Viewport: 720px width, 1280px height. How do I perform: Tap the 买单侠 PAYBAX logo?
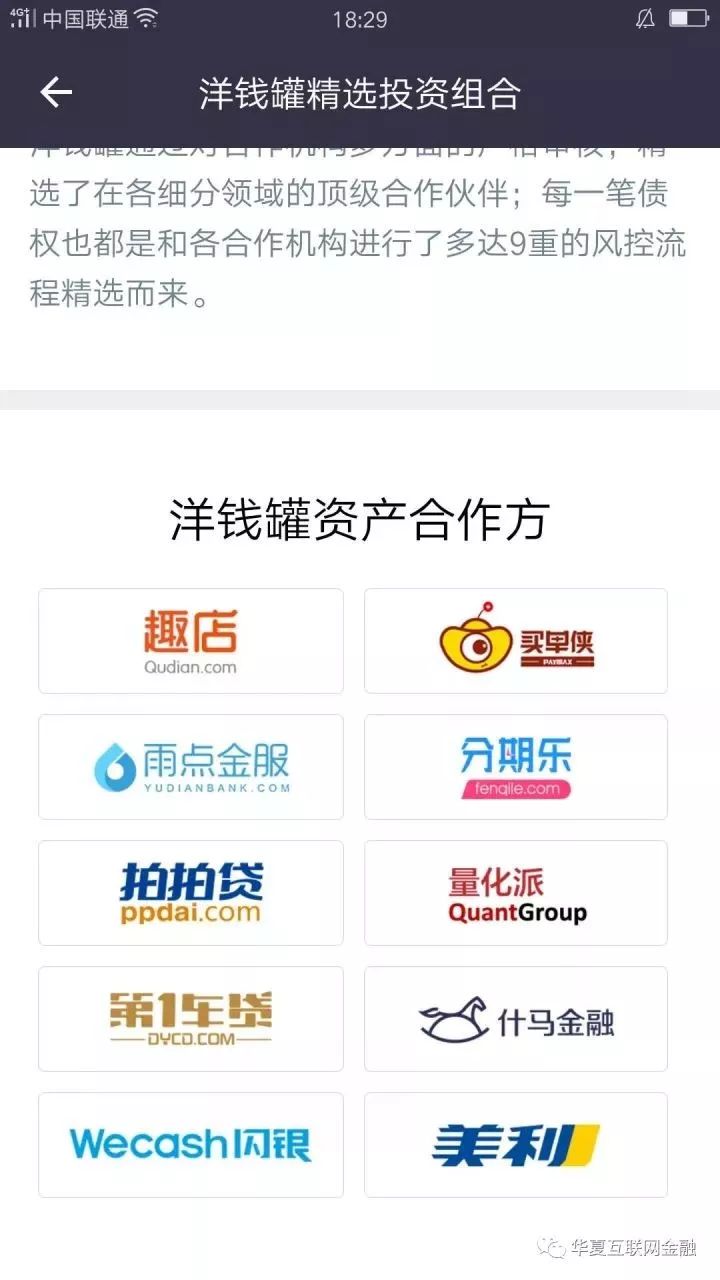coord(515,640)
